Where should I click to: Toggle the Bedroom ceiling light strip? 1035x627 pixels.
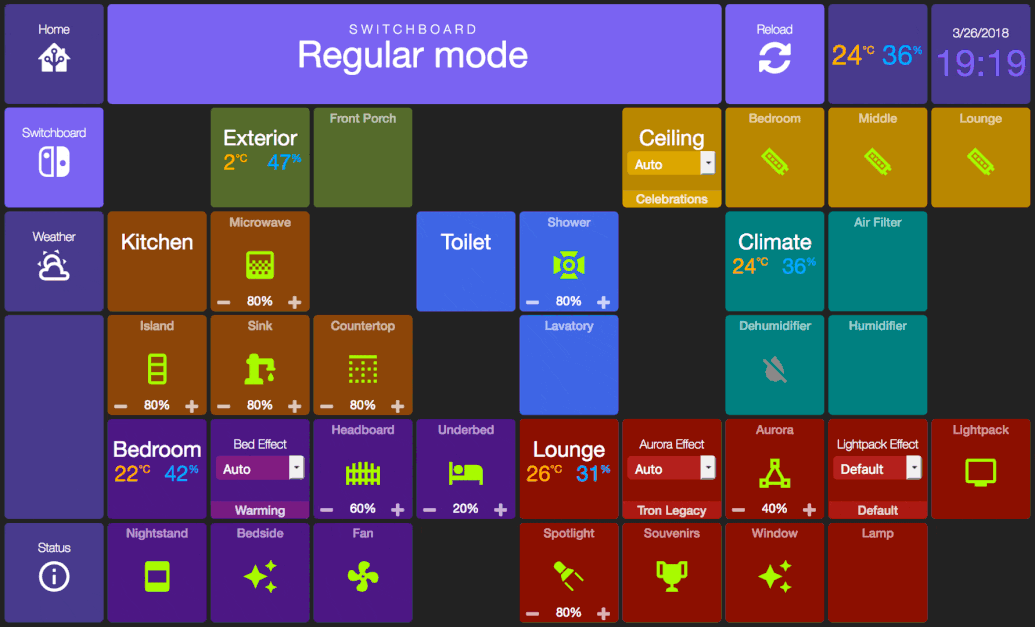pyautogui.click(x=774, y=159)
